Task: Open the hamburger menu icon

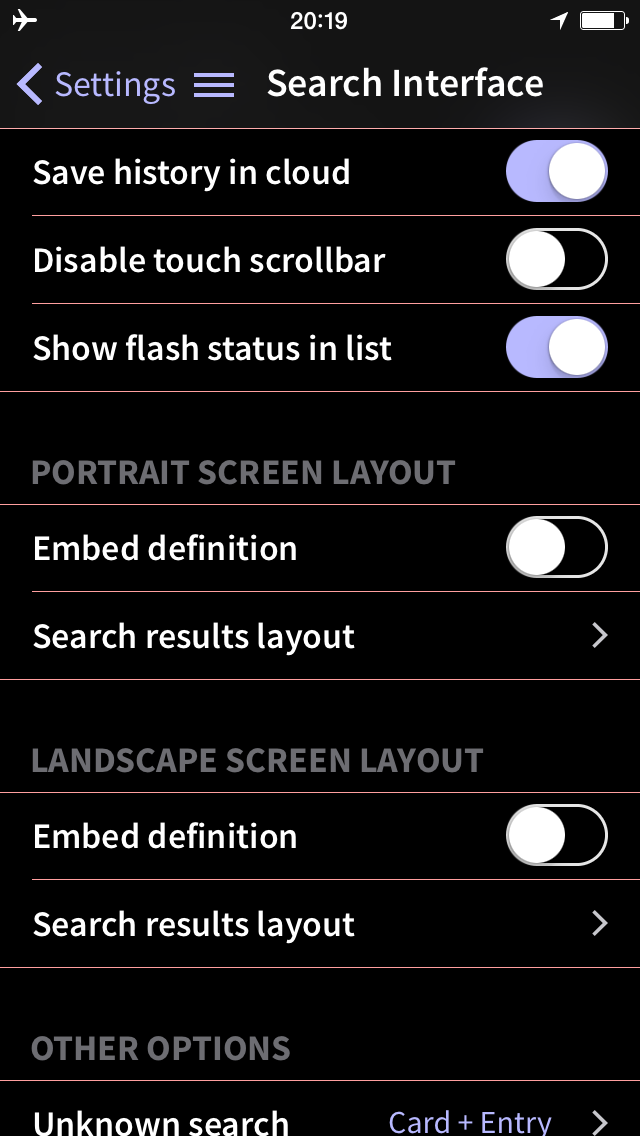Action: point(214,85)
